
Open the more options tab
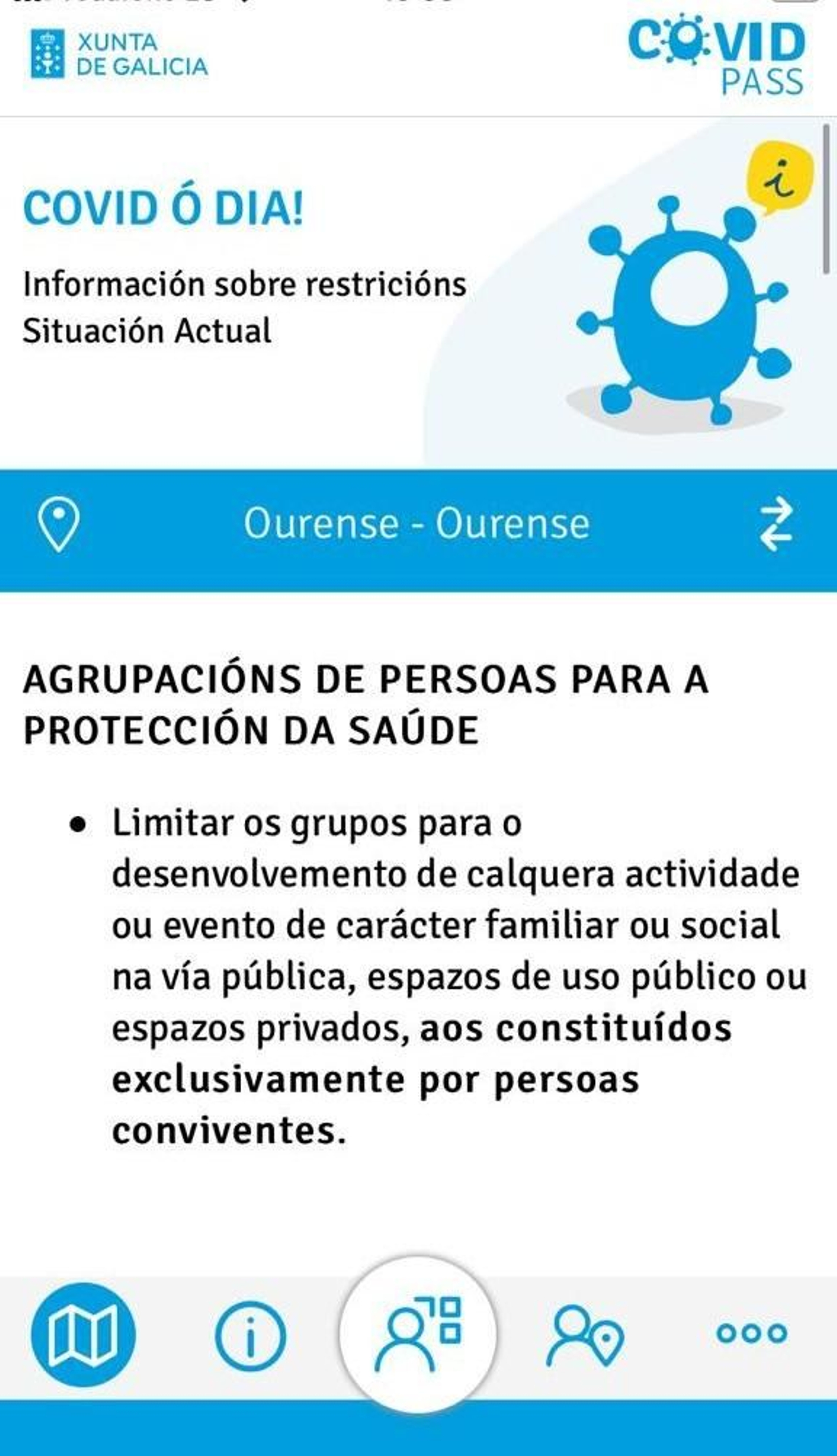(x=751, y=1333)
